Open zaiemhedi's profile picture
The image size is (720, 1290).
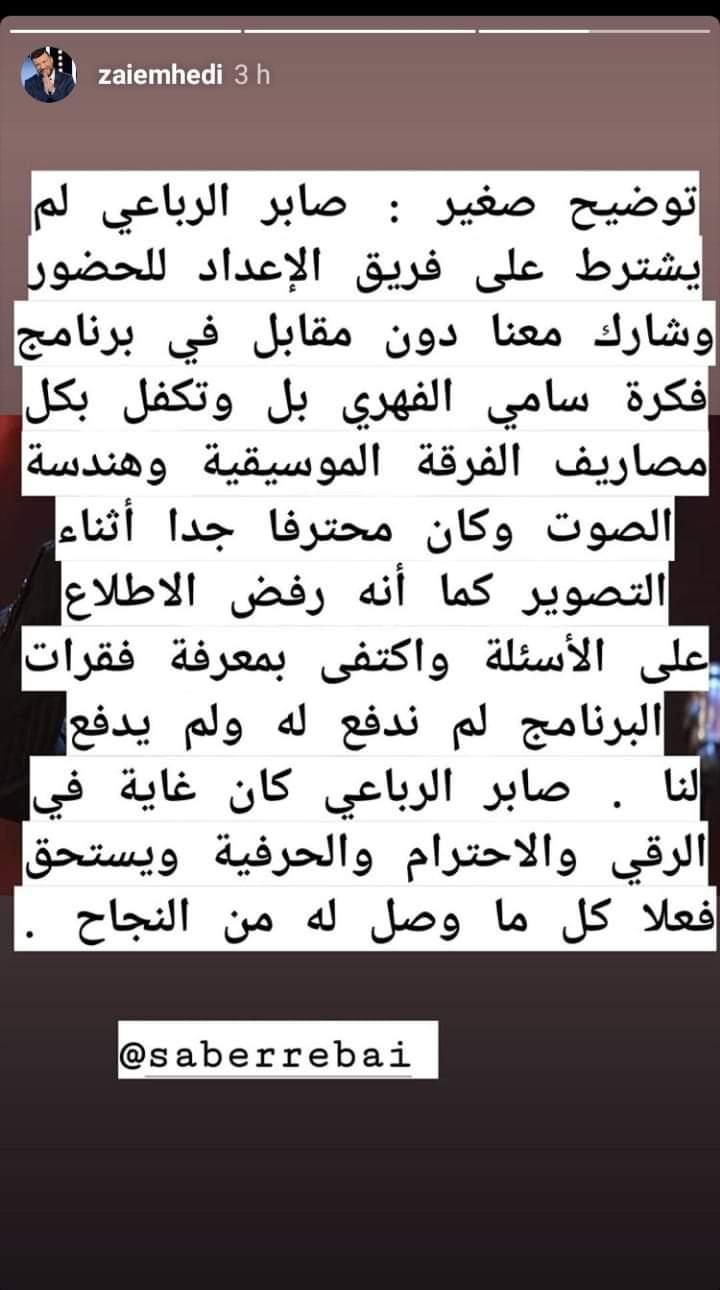tap(50, 75)
